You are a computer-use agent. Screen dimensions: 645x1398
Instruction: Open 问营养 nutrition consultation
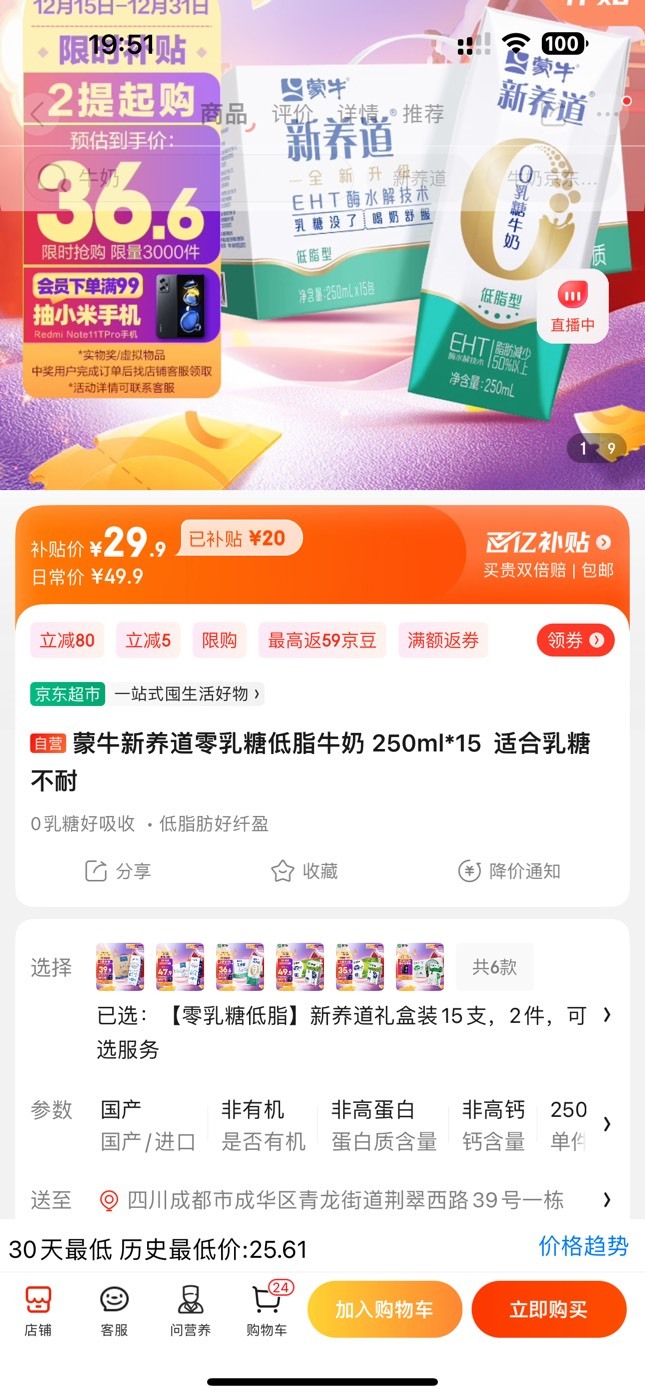(190, 1311)
